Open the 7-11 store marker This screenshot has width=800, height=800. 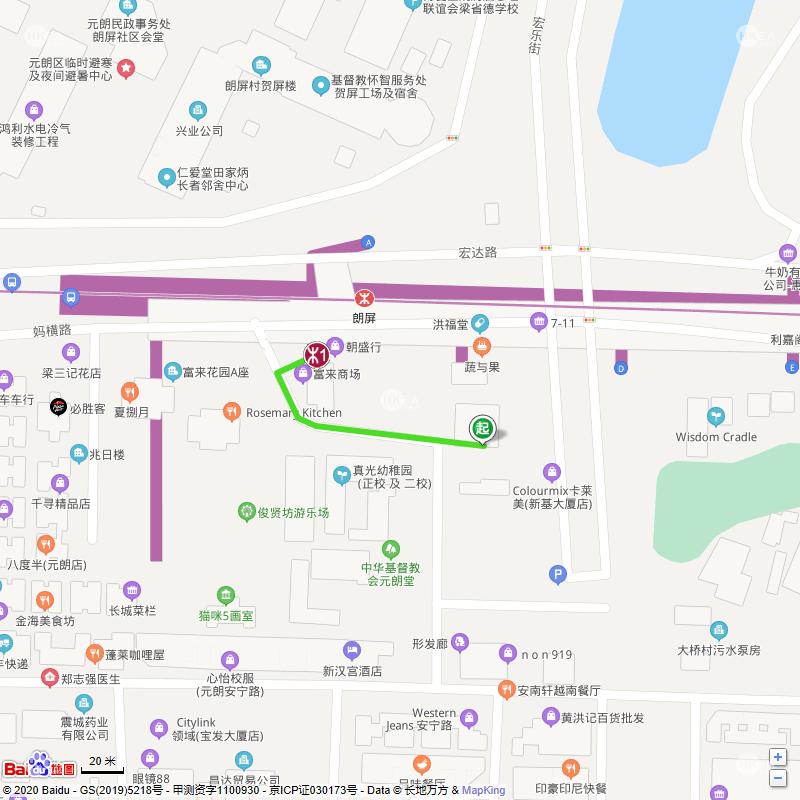(538, 322)
